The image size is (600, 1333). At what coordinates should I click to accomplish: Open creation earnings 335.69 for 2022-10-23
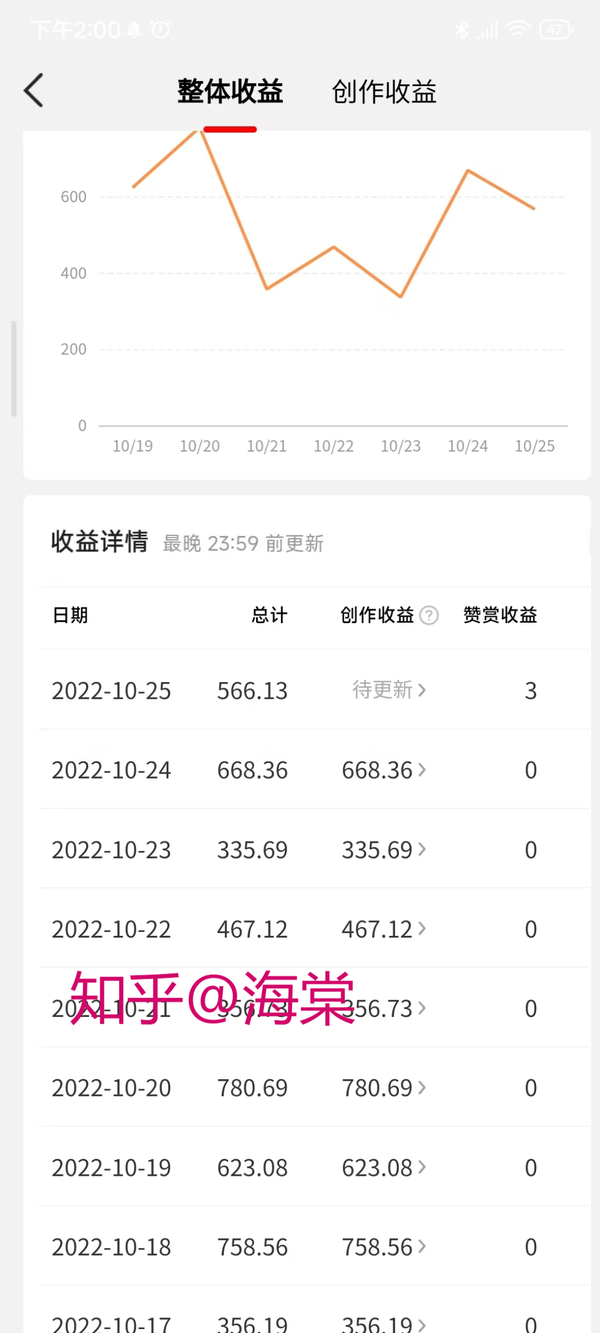385,850
